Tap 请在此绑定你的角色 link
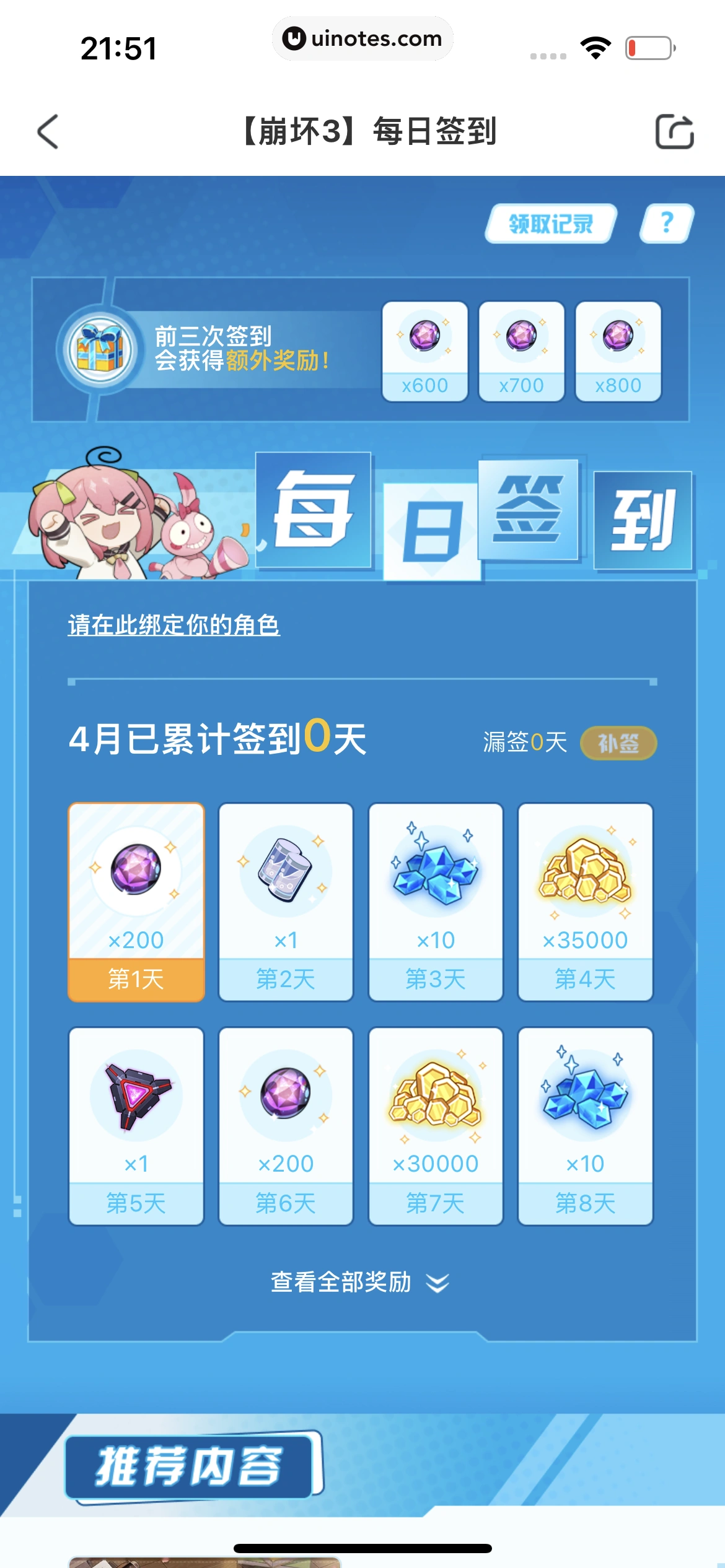The height and width of the screenshot is (1568, 725). (x=174, y=625)
